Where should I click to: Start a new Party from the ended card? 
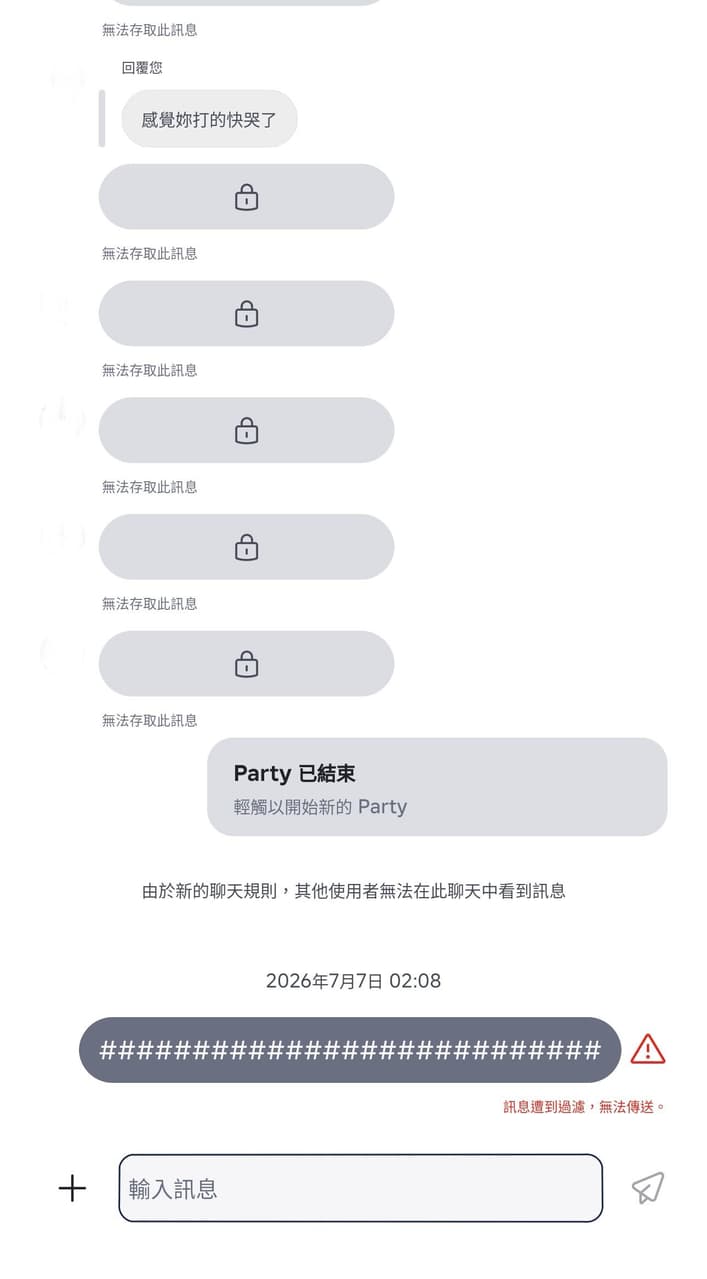(437, 787)
